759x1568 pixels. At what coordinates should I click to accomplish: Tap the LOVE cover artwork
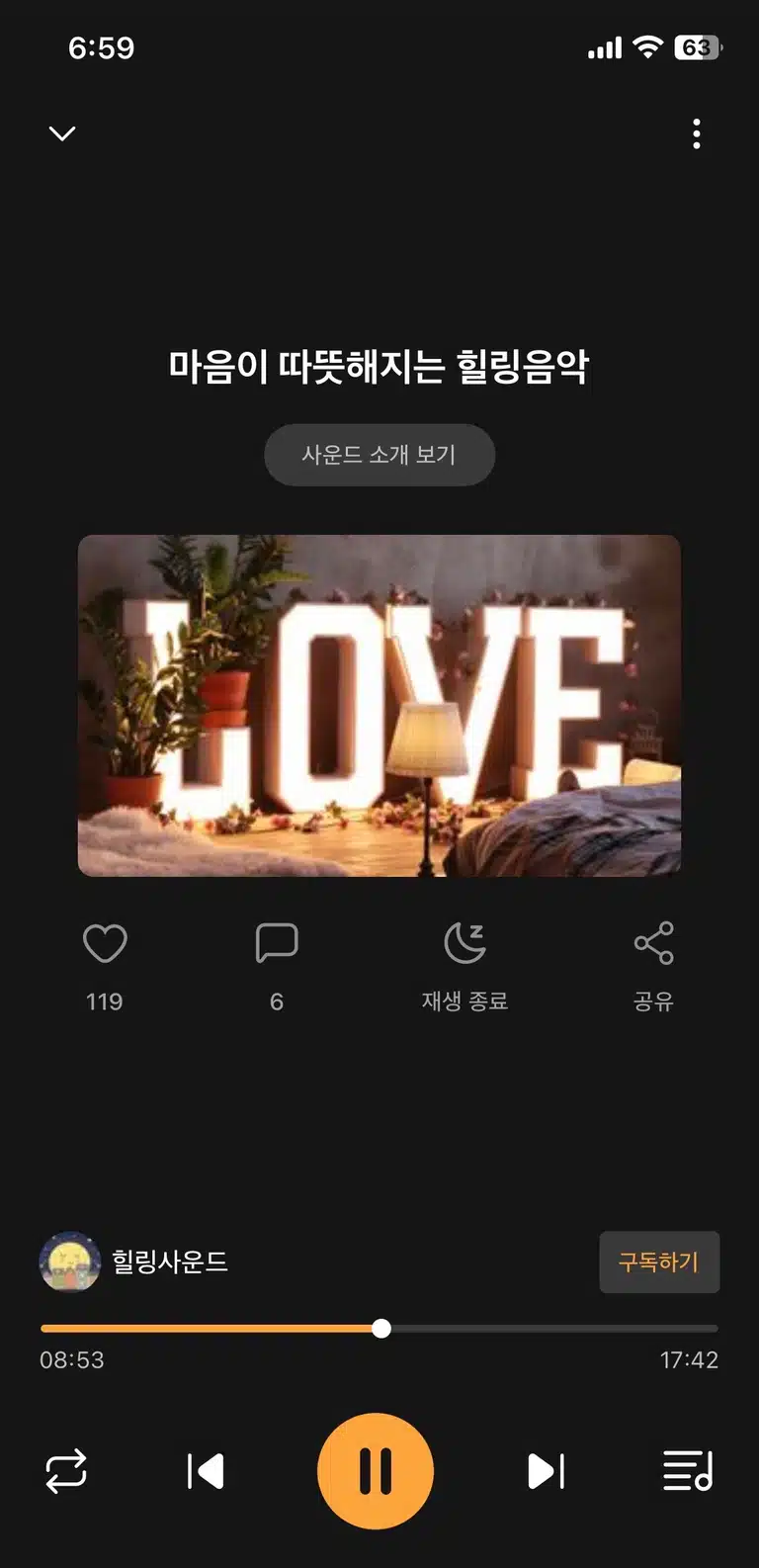379,706
